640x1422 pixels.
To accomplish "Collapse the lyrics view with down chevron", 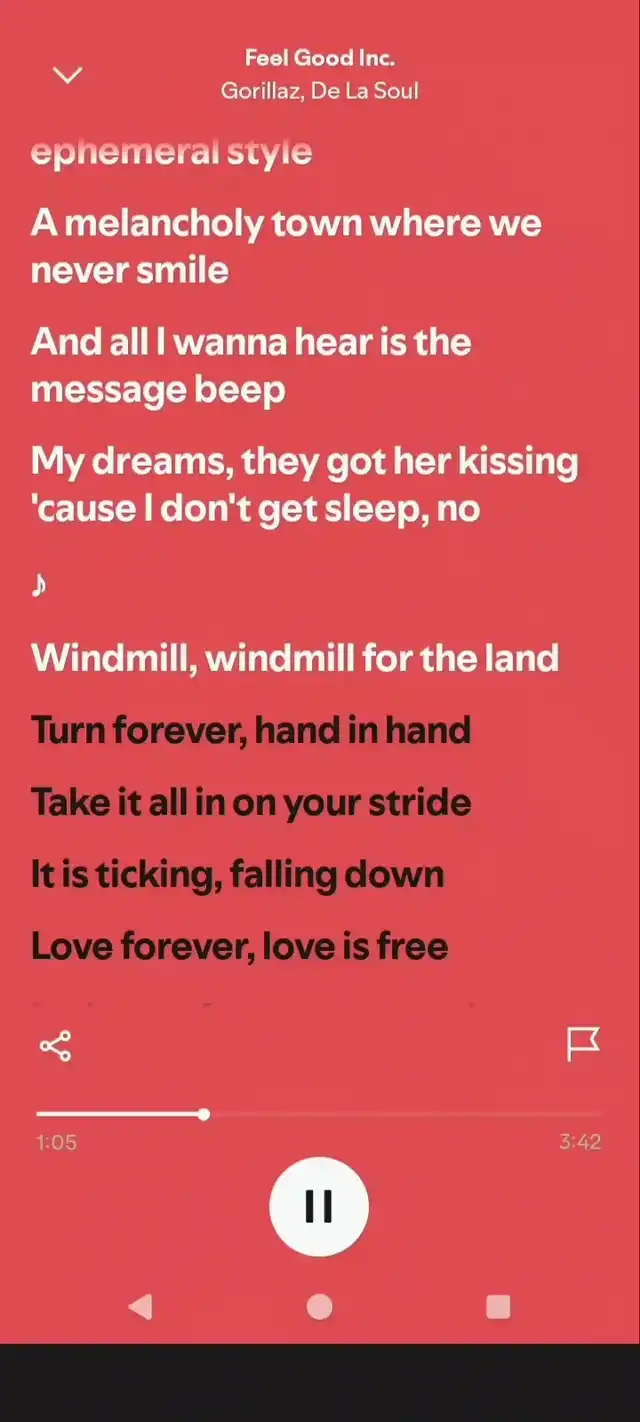I will pos(67,75).
